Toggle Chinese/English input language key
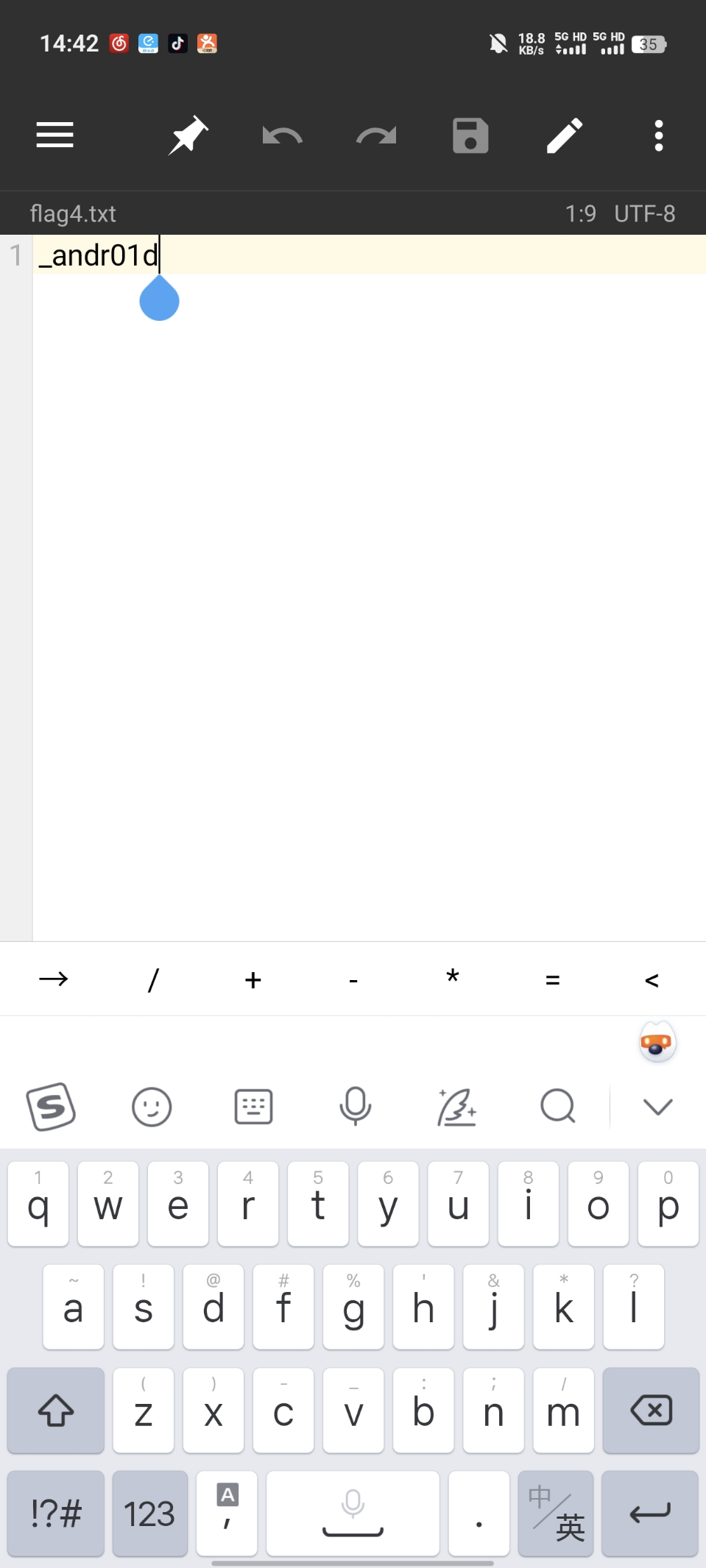Viewport: 706px width, 1568px height. (x=556, y=1514)
